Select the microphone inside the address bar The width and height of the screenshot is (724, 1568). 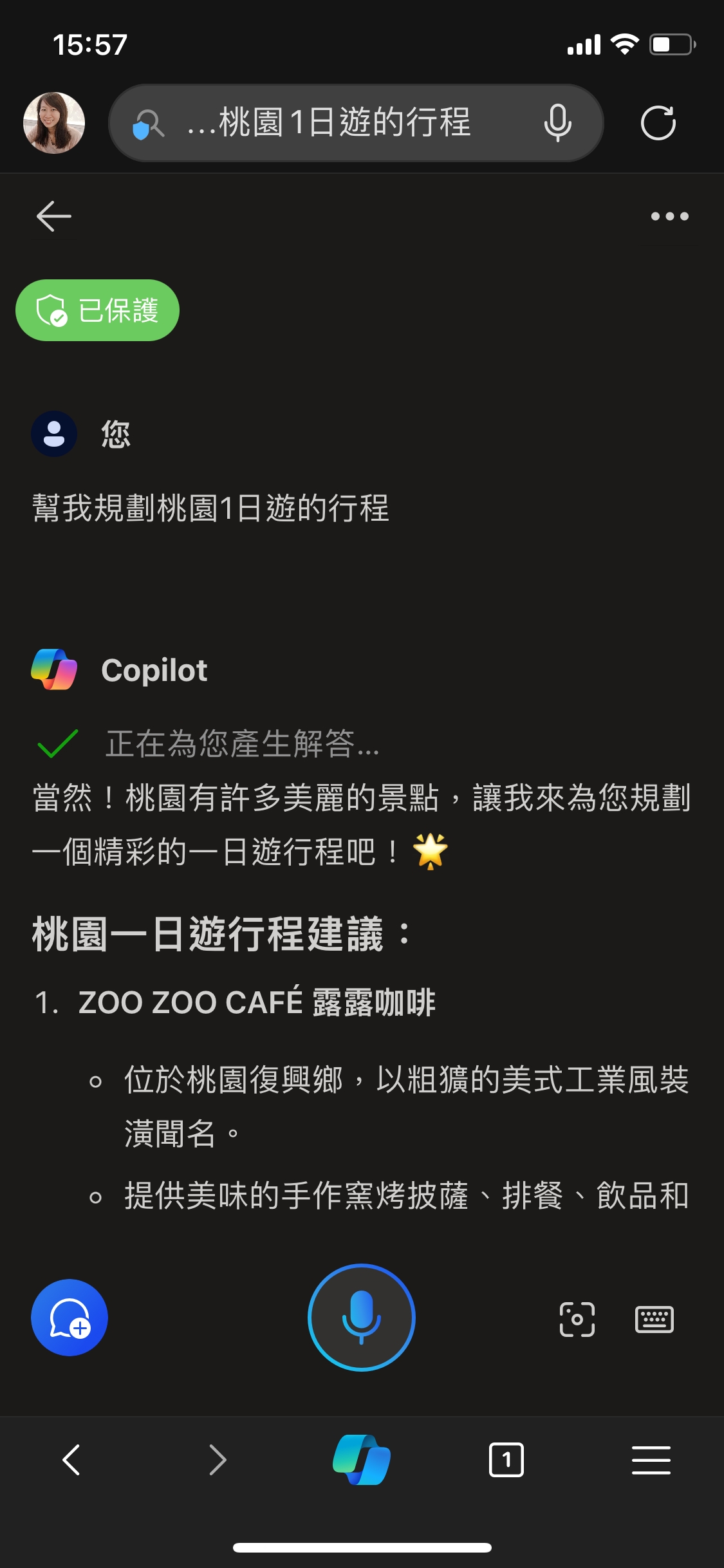pyautogui.click(x=557, y=123)
